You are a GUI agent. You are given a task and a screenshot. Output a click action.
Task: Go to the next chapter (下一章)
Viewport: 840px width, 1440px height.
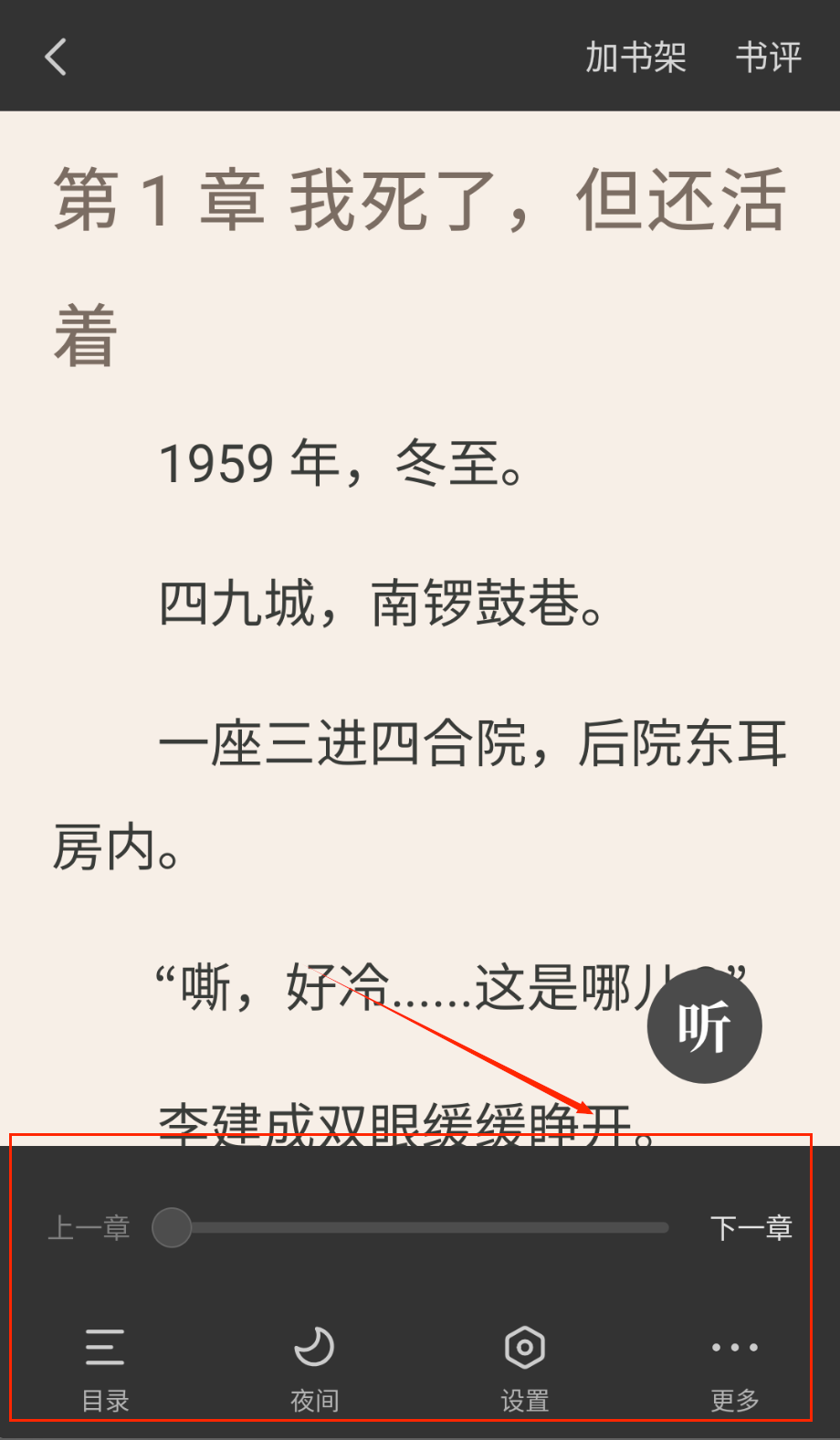[751, 1227]
